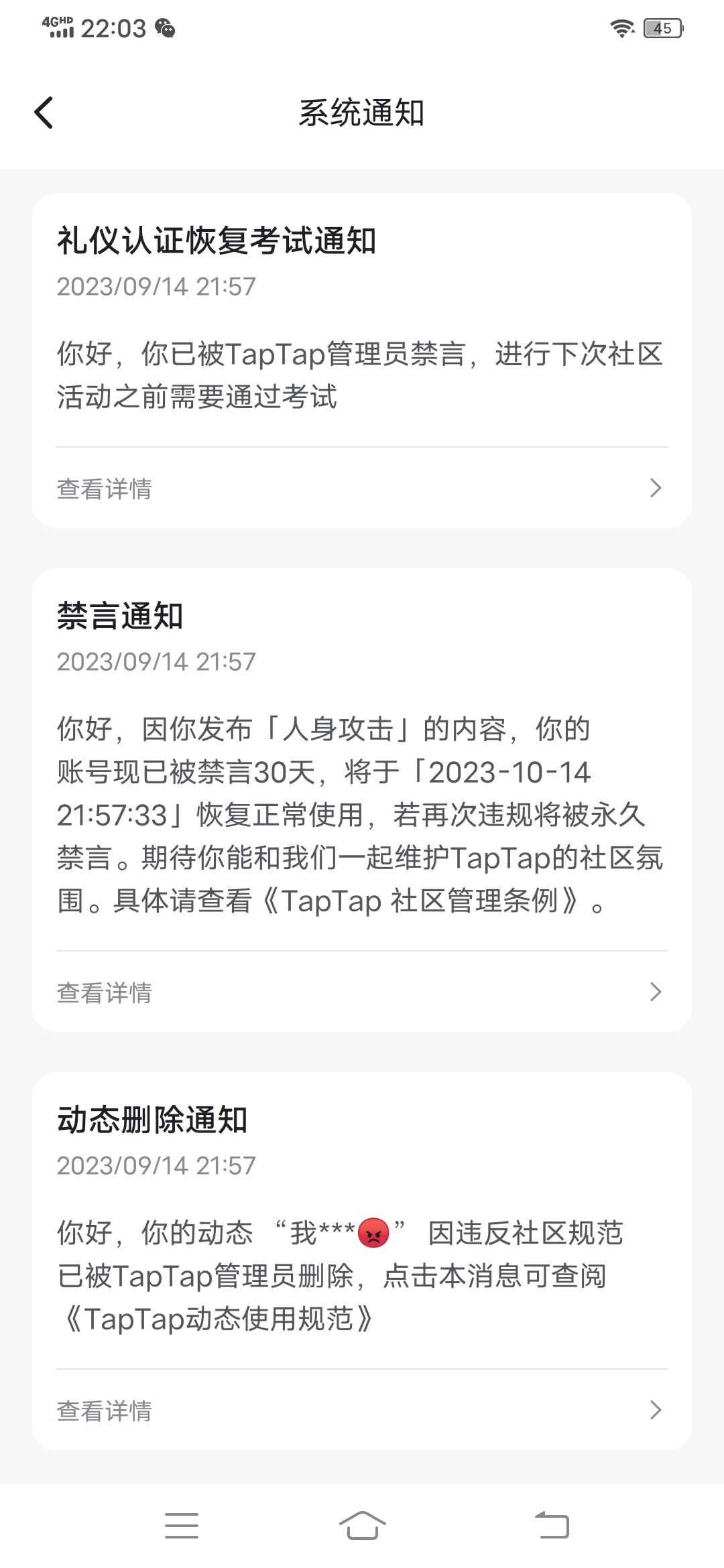The image size is (724, 1568).
Task: Tap the timestamp under 礼仪认证恢复考试通知
Action: pos(156,287)
